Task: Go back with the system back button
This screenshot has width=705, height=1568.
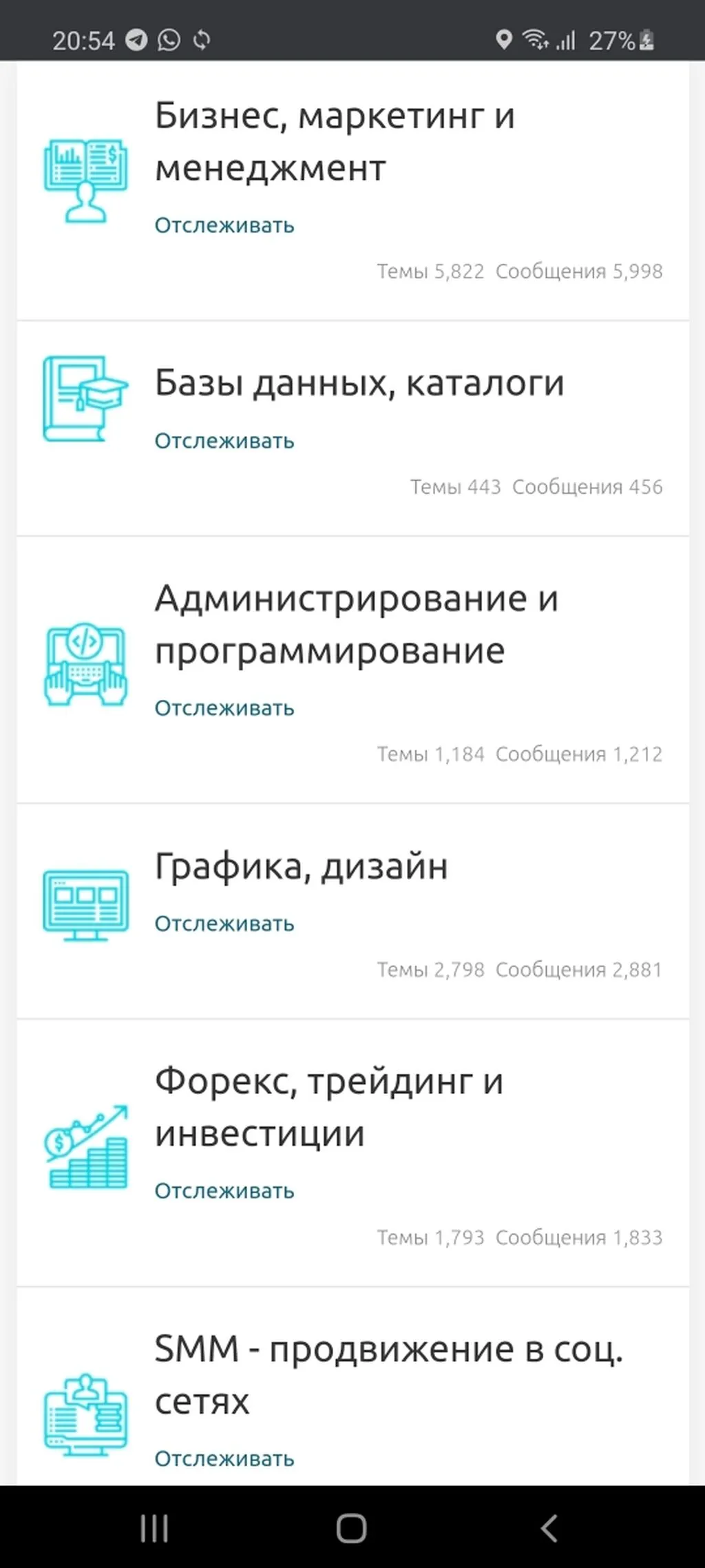Action: (x=549, y=1527)
